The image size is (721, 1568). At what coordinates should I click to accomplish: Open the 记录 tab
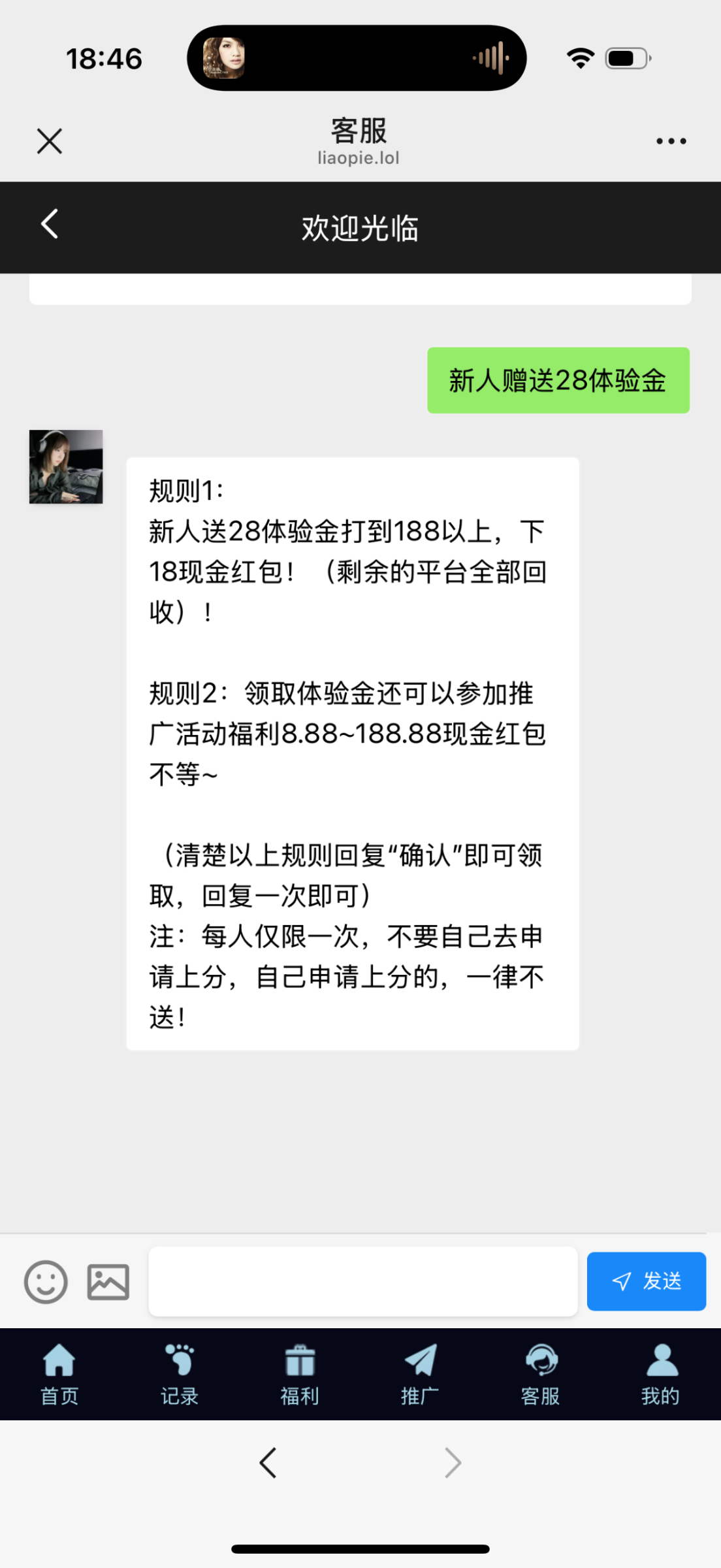coord(180,1374)
